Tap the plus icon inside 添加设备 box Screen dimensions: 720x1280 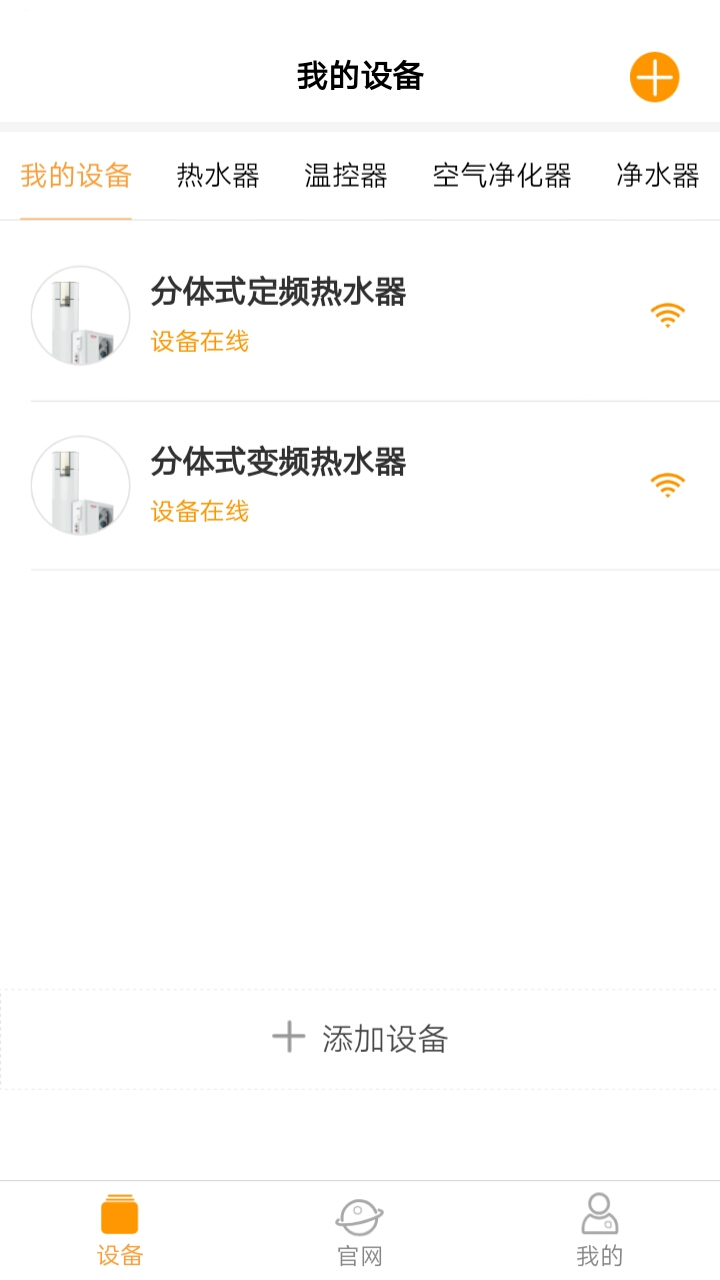(289, 1036)
